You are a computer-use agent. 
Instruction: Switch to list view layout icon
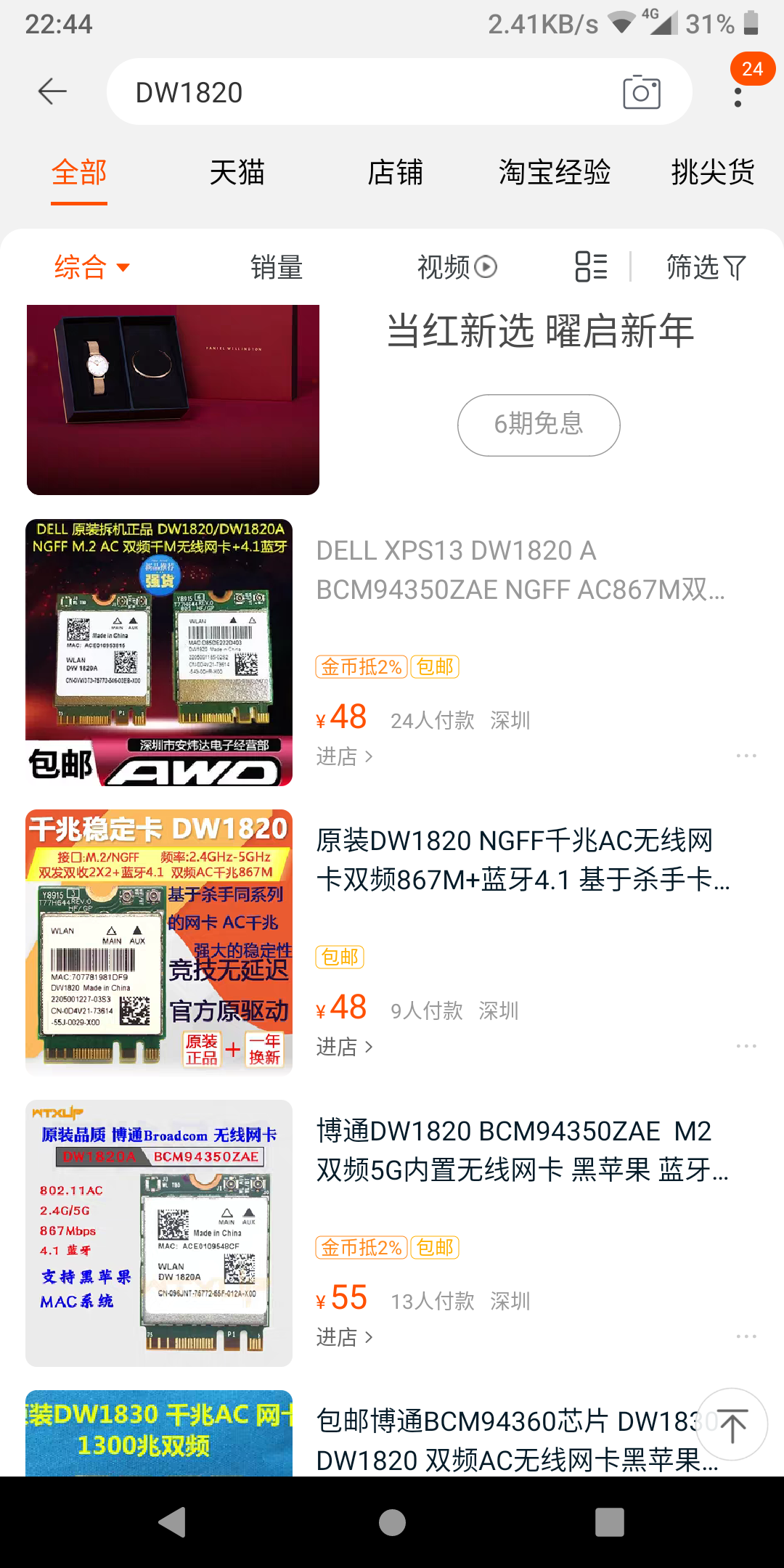590,267
